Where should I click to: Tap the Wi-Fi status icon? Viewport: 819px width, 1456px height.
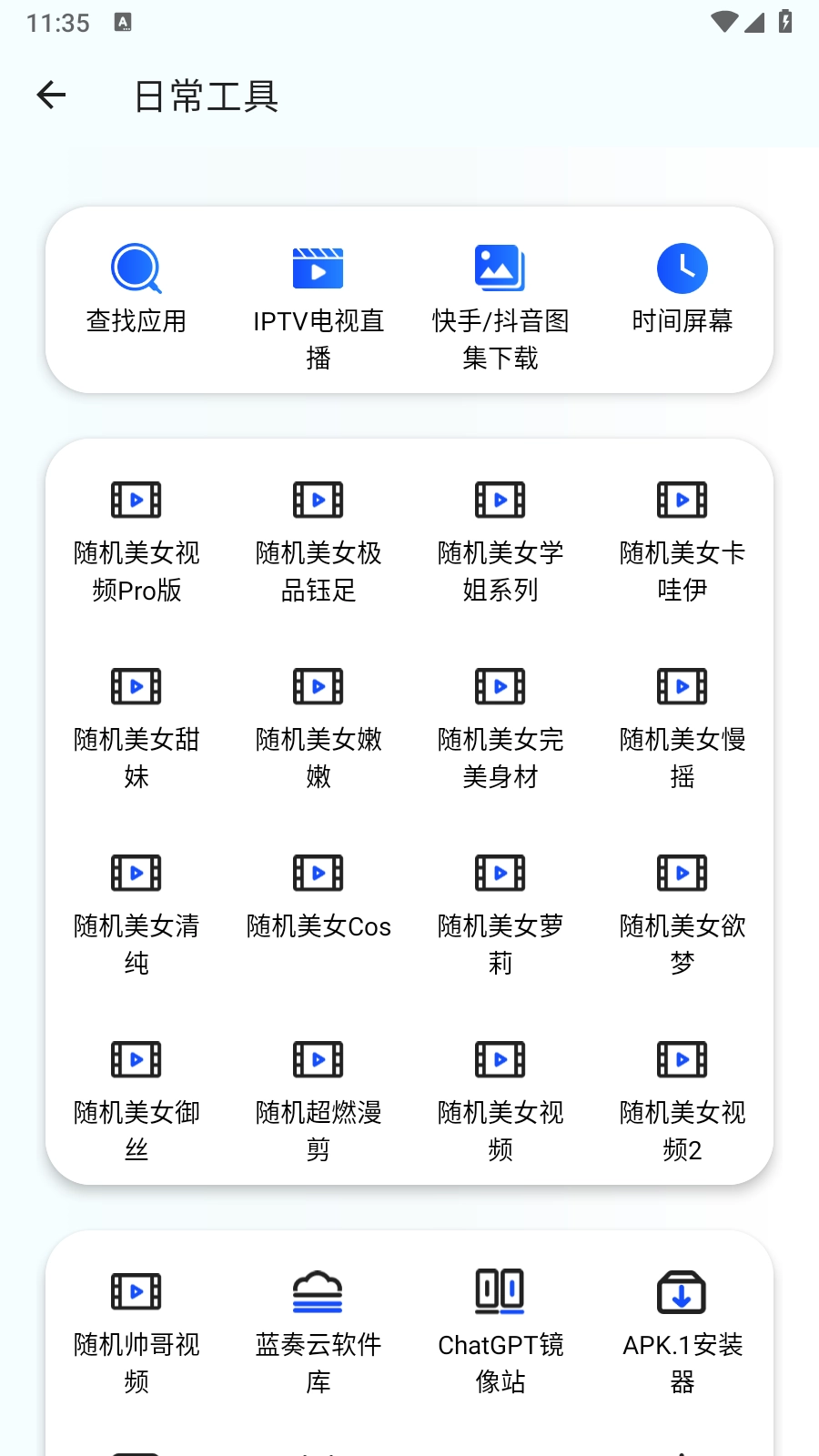coord(723,22)
